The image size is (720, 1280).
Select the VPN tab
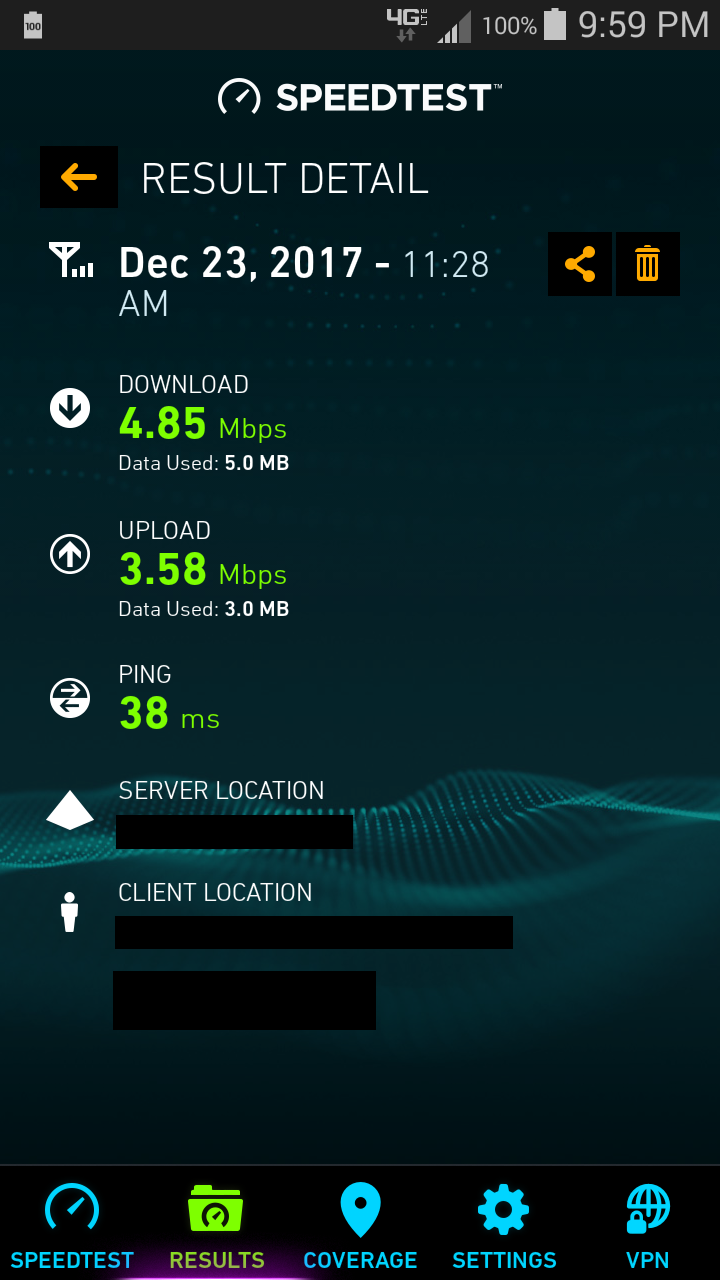(x=648, y=1226)
